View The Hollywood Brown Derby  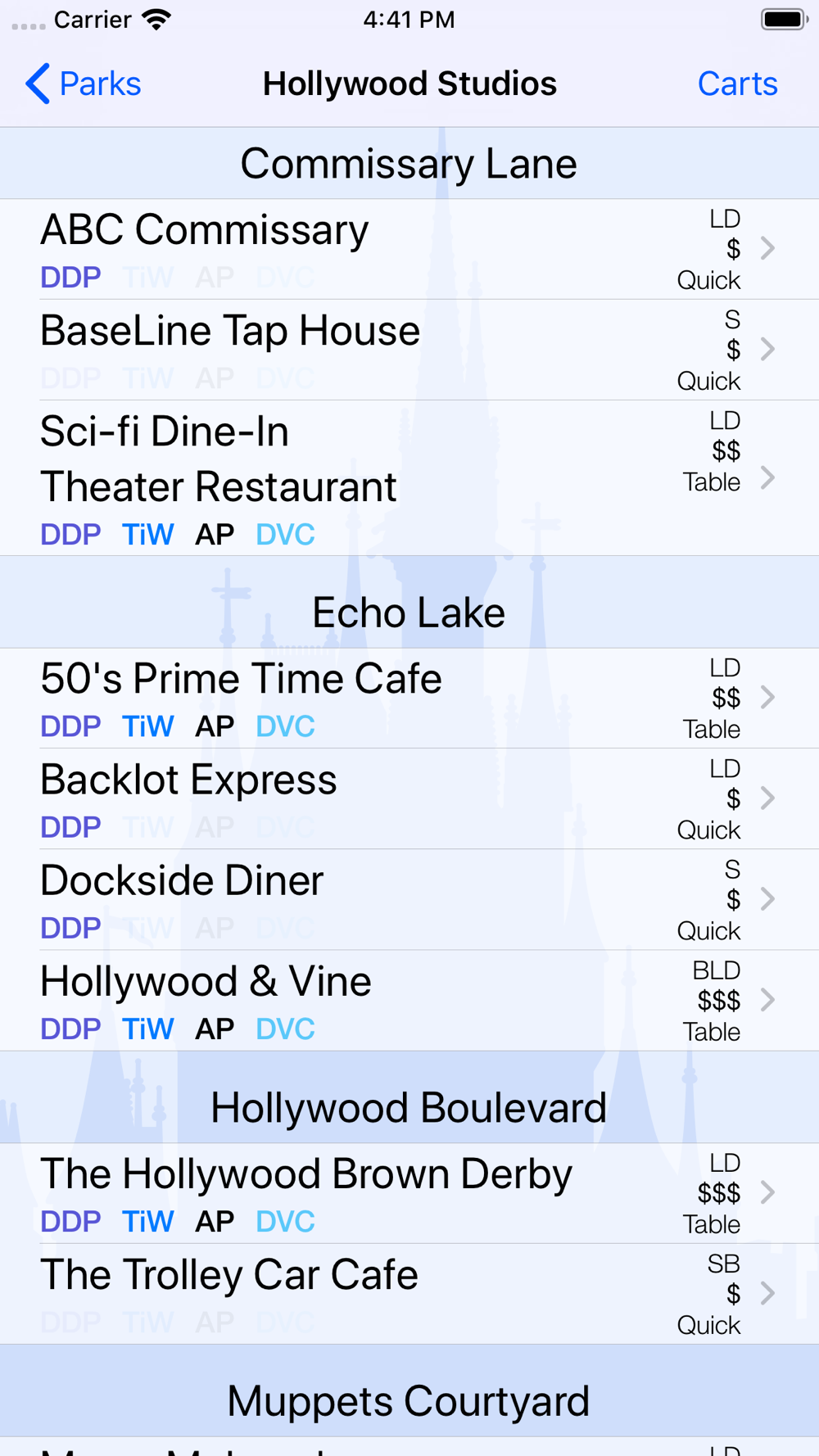pos(409,1193)
